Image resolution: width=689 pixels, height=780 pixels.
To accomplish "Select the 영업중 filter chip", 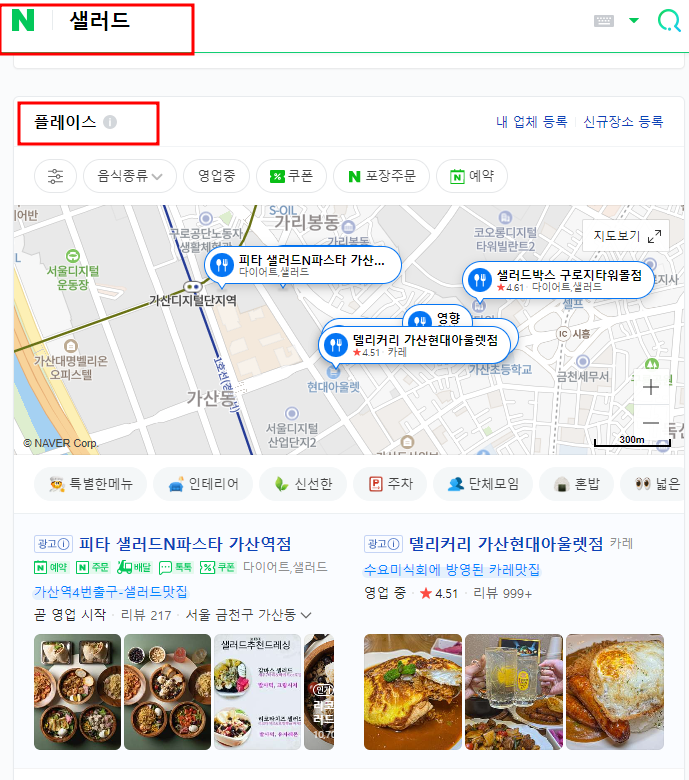I will tap(216, 176).
